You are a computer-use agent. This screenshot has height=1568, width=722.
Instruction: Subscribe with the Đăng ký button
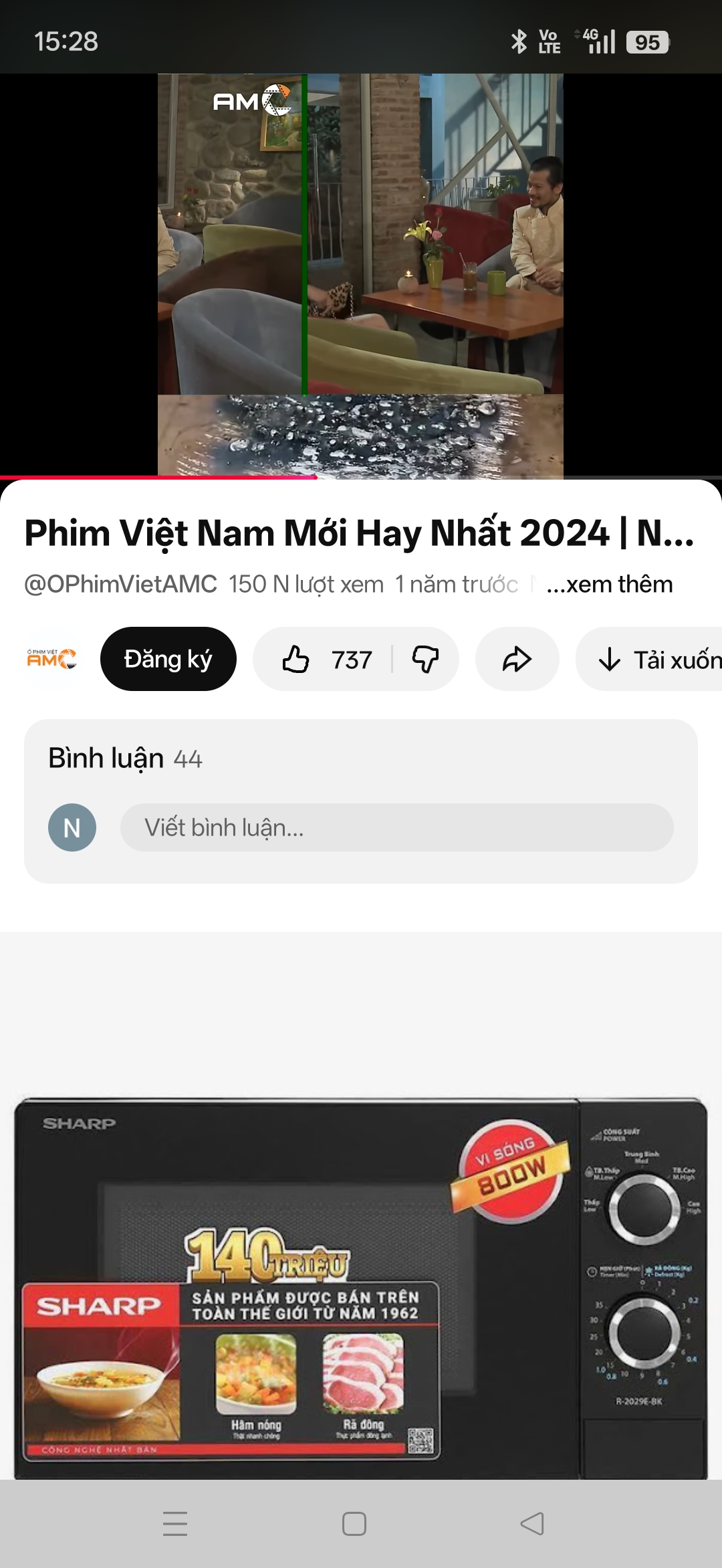[x=168, y=659]
